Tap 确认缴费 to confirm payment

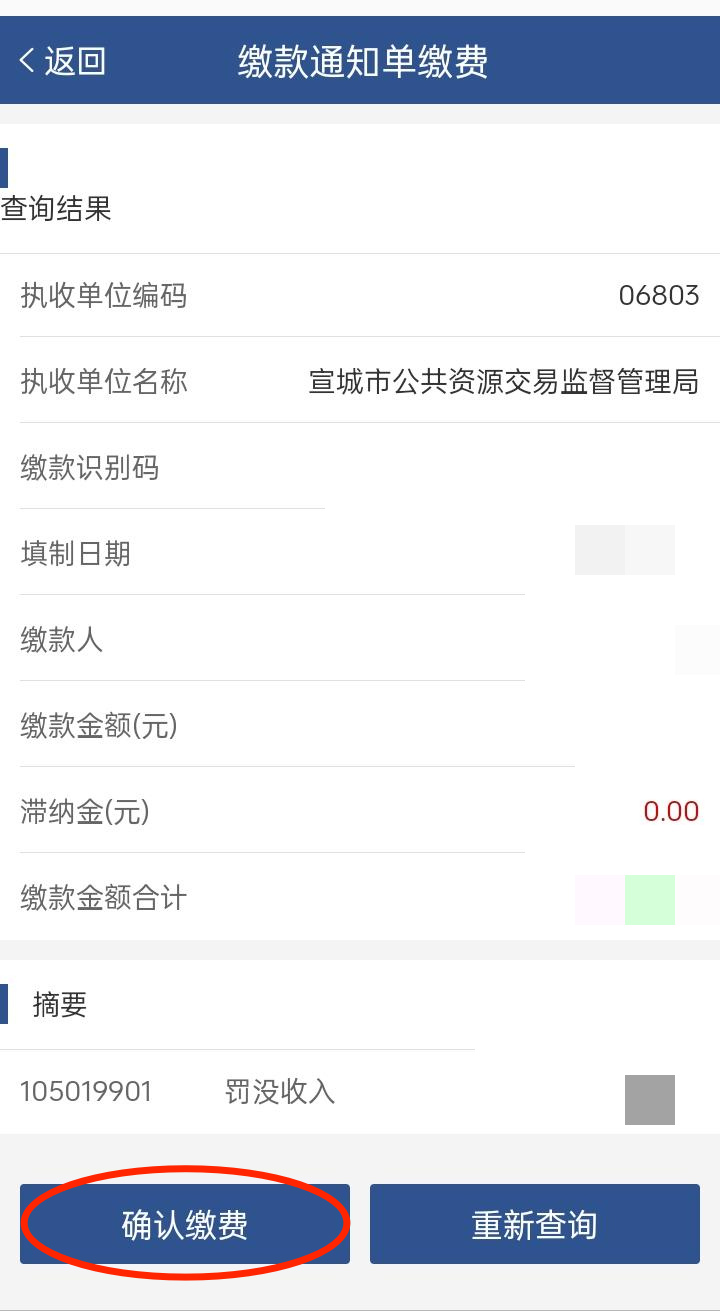pos(185,1224)
